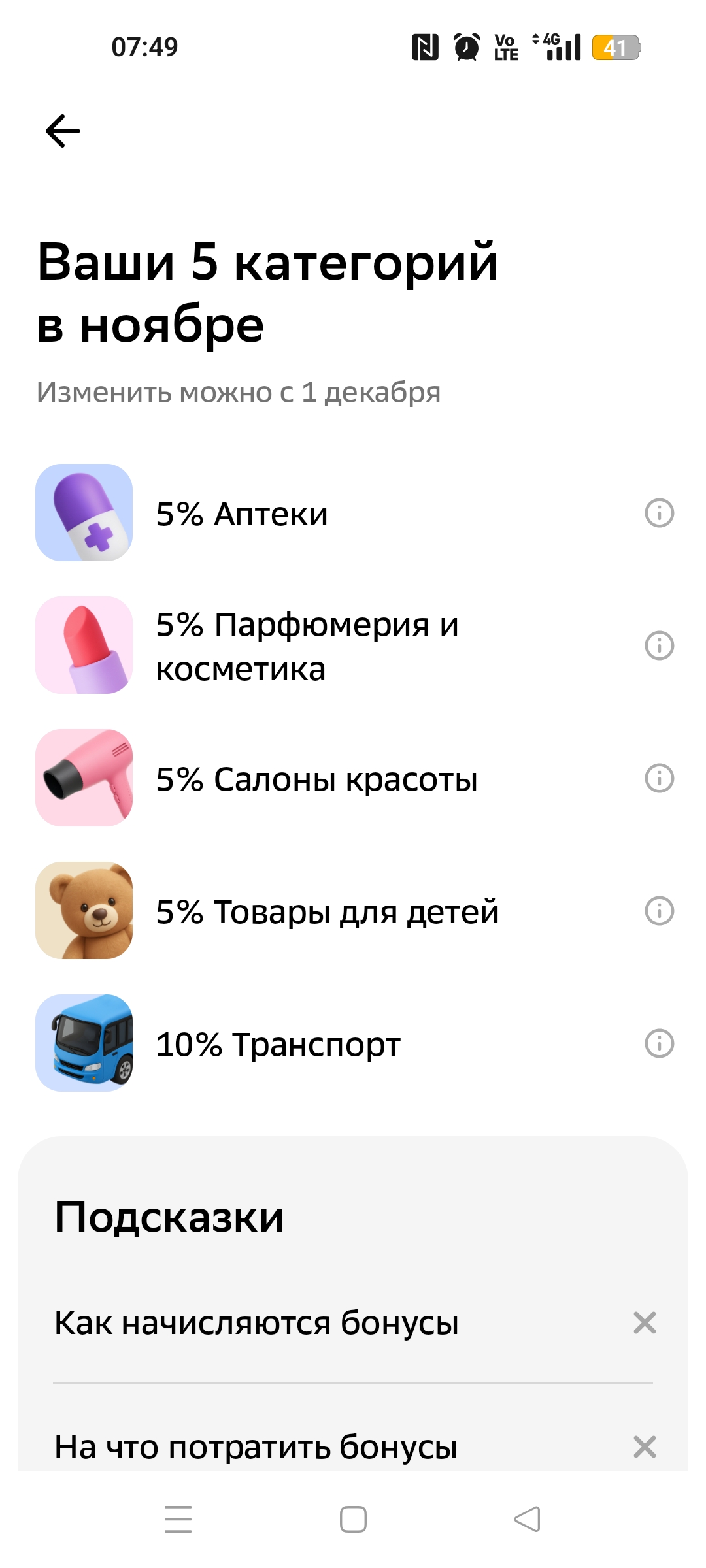Viewport: 706px width, 1568px height.
Task: Go to the home screen
Action: click(353, 1519)
